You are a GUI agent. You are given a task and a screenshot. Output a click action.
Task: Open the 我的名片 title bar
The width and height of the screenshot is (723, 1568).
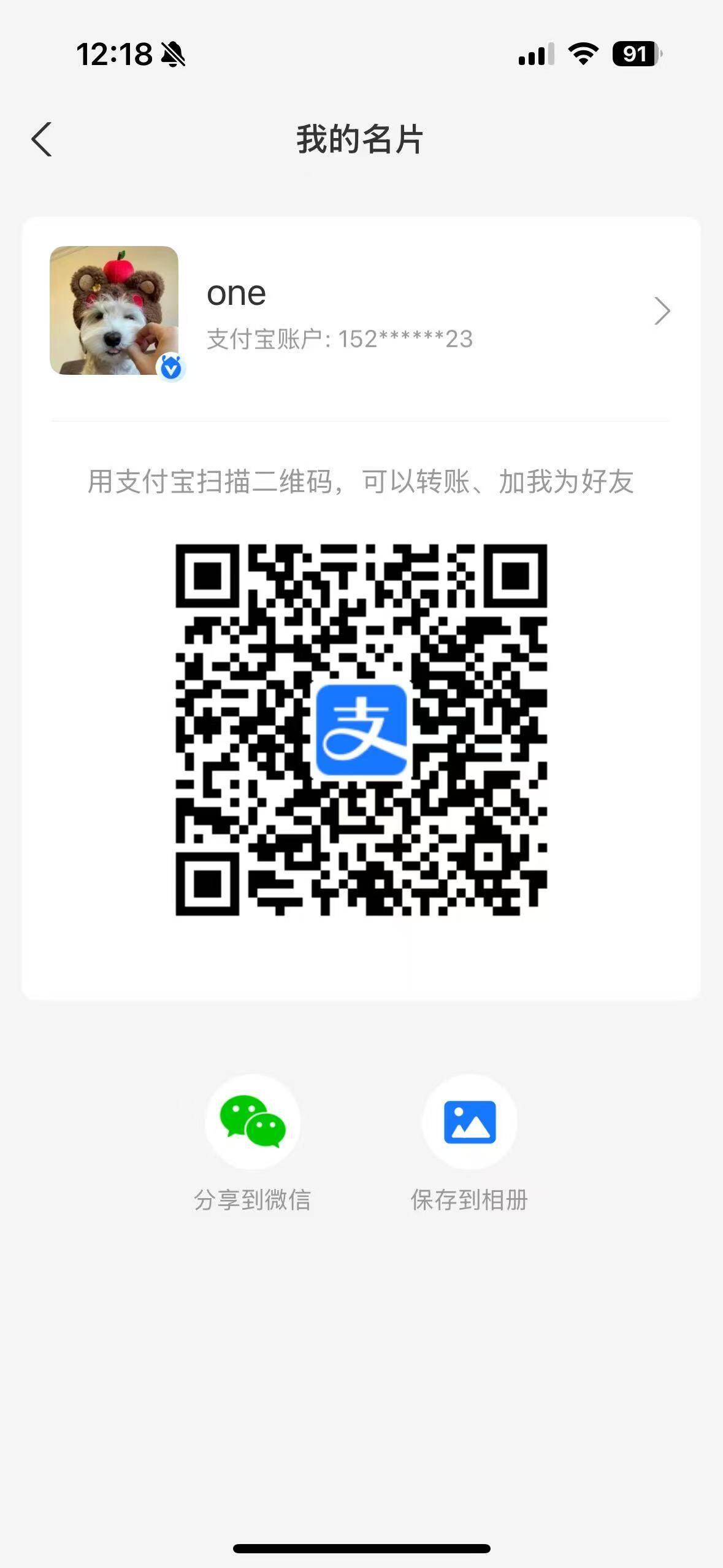pyautogui.click(x=361, y=139)
